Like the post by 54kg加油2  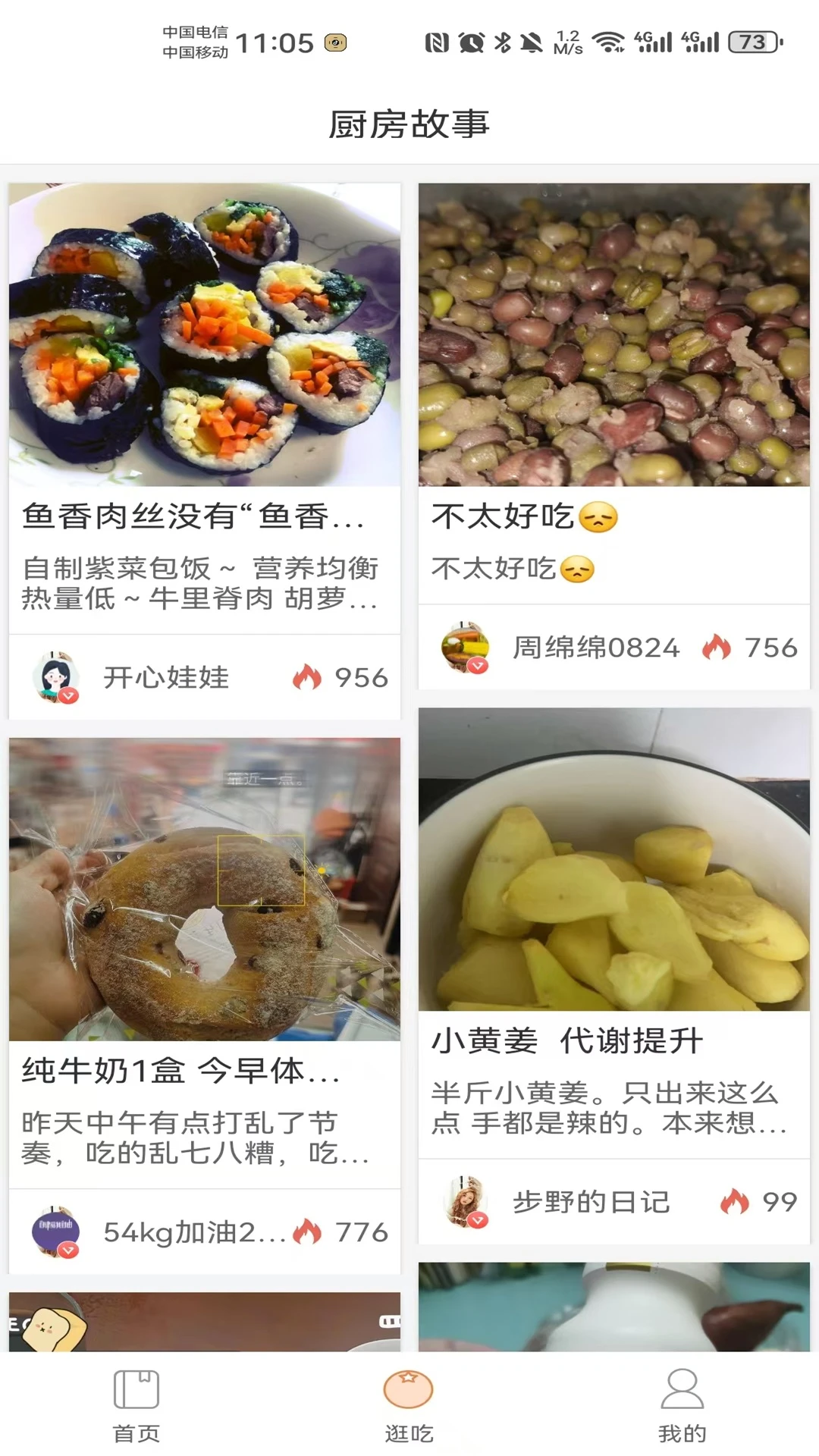(307, 1232)
